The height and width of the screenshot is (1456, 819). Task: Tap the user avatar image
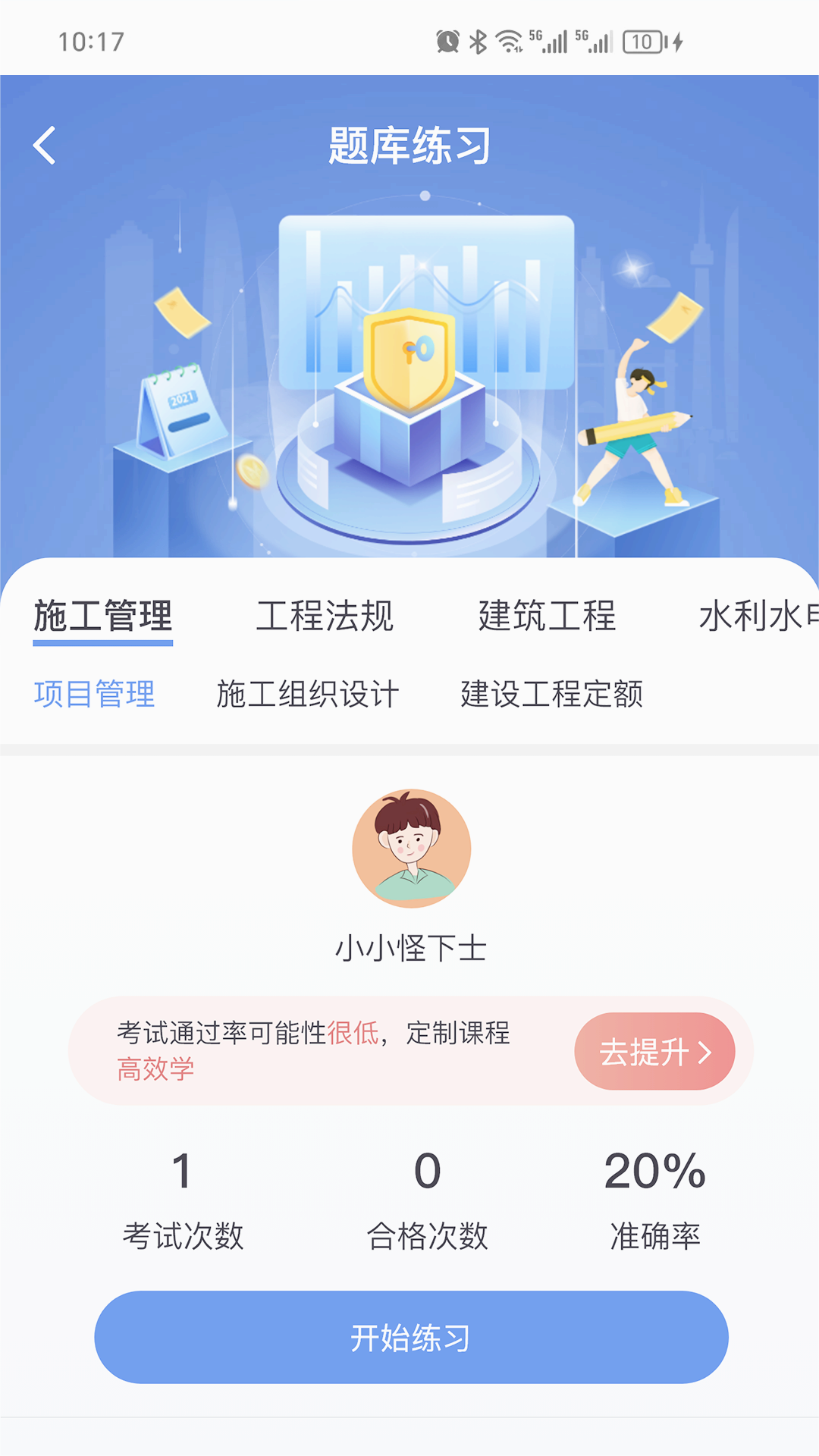(x=409, y=848)
